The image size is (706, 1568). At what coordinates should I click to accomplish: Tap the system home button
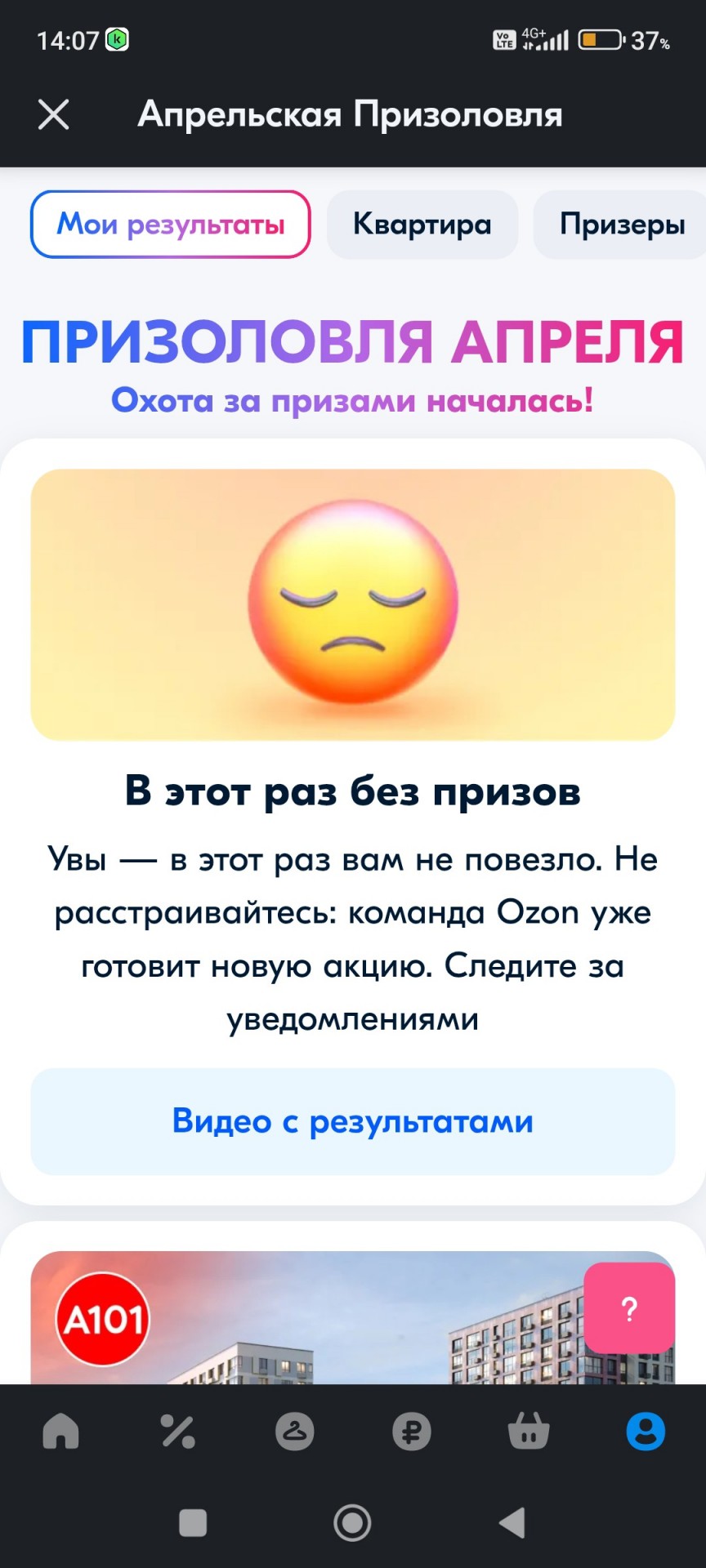click(353, 1523)
